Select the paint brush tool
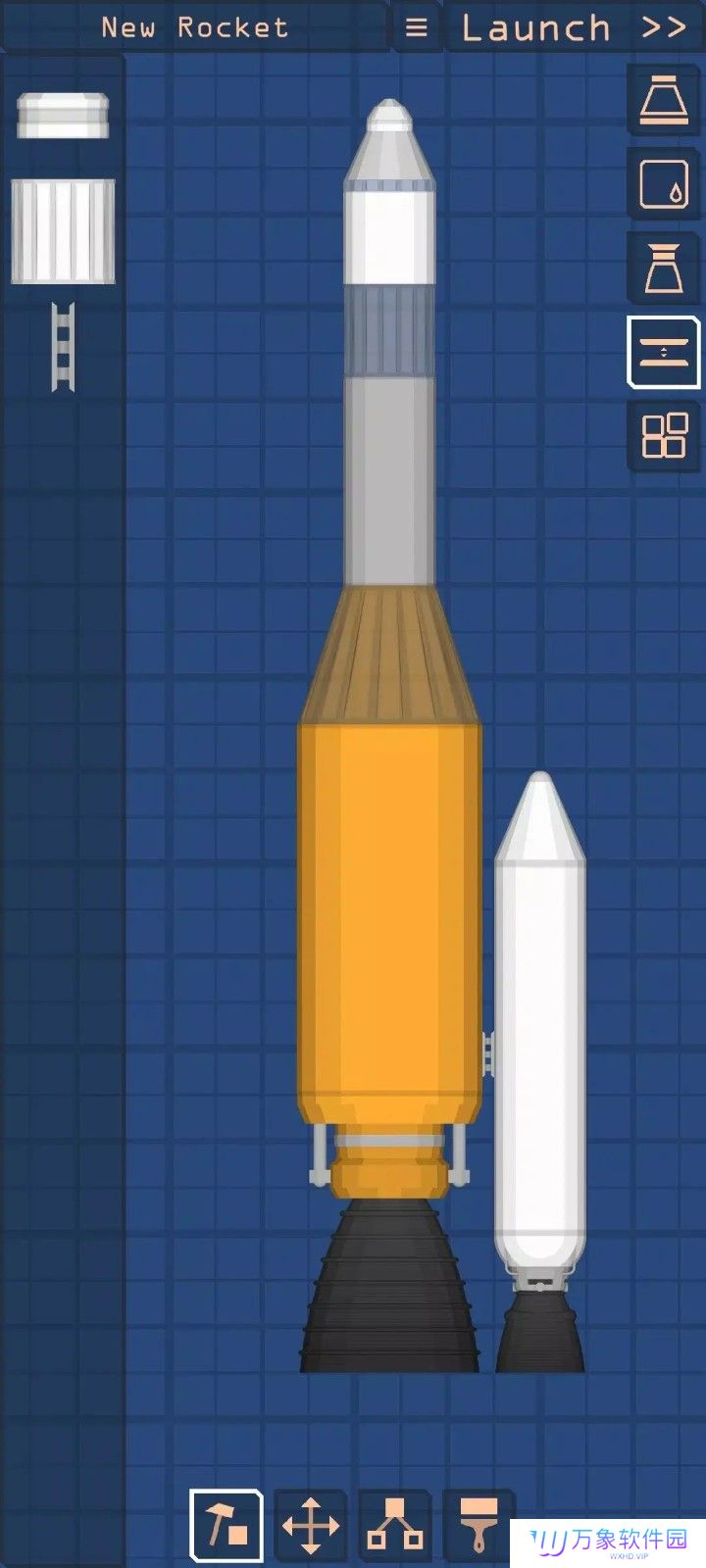The height and width of the screenshot is (1568, 706). click(479, 1525)
